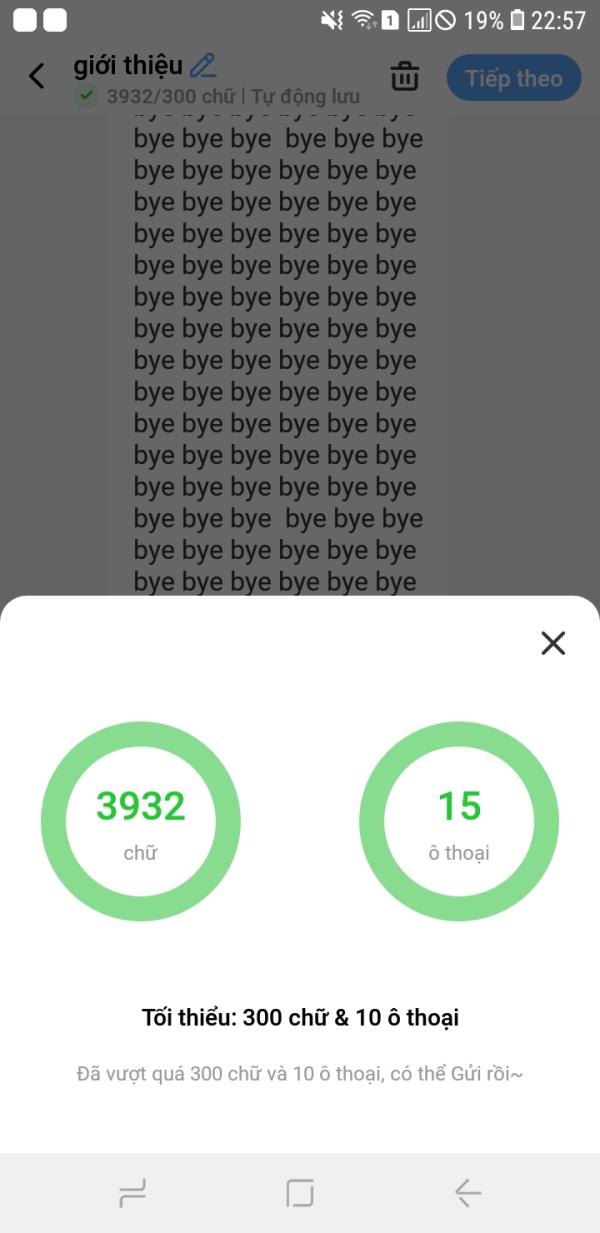Tap the system home button
Image resolution: width=600 pixels, height=1233 pixels.
299,1192
